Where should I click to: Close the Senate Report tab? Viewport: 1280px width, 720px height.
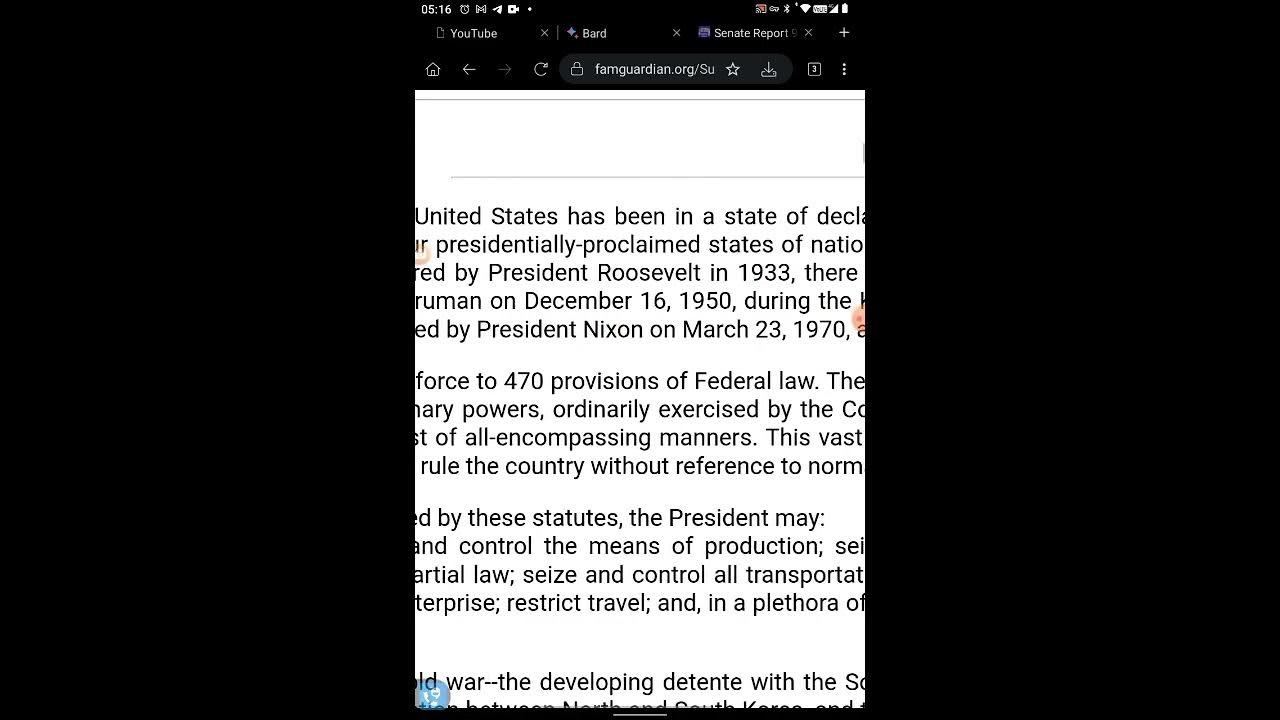(808, 33)
